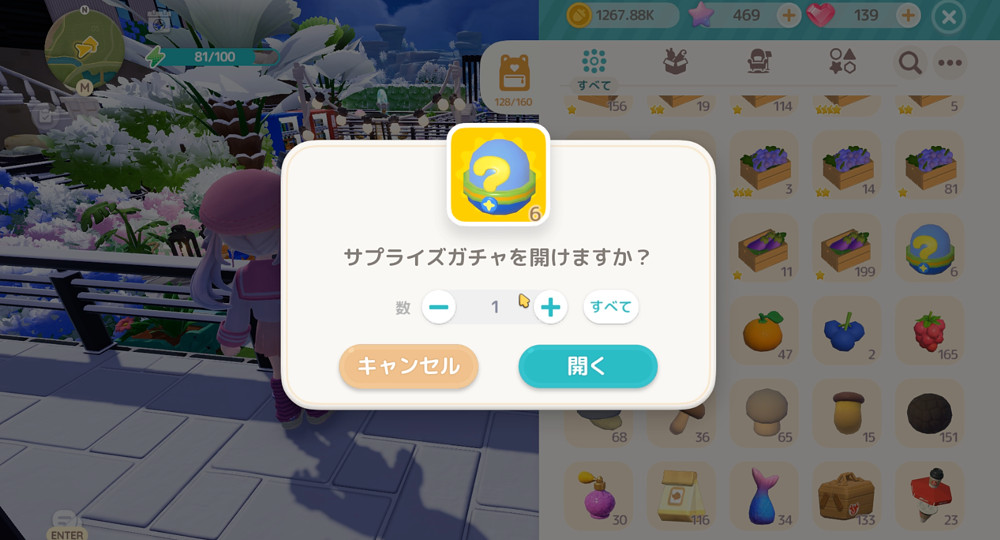
Task: Confirm opening with the 開く button
Action: point(587,366)
